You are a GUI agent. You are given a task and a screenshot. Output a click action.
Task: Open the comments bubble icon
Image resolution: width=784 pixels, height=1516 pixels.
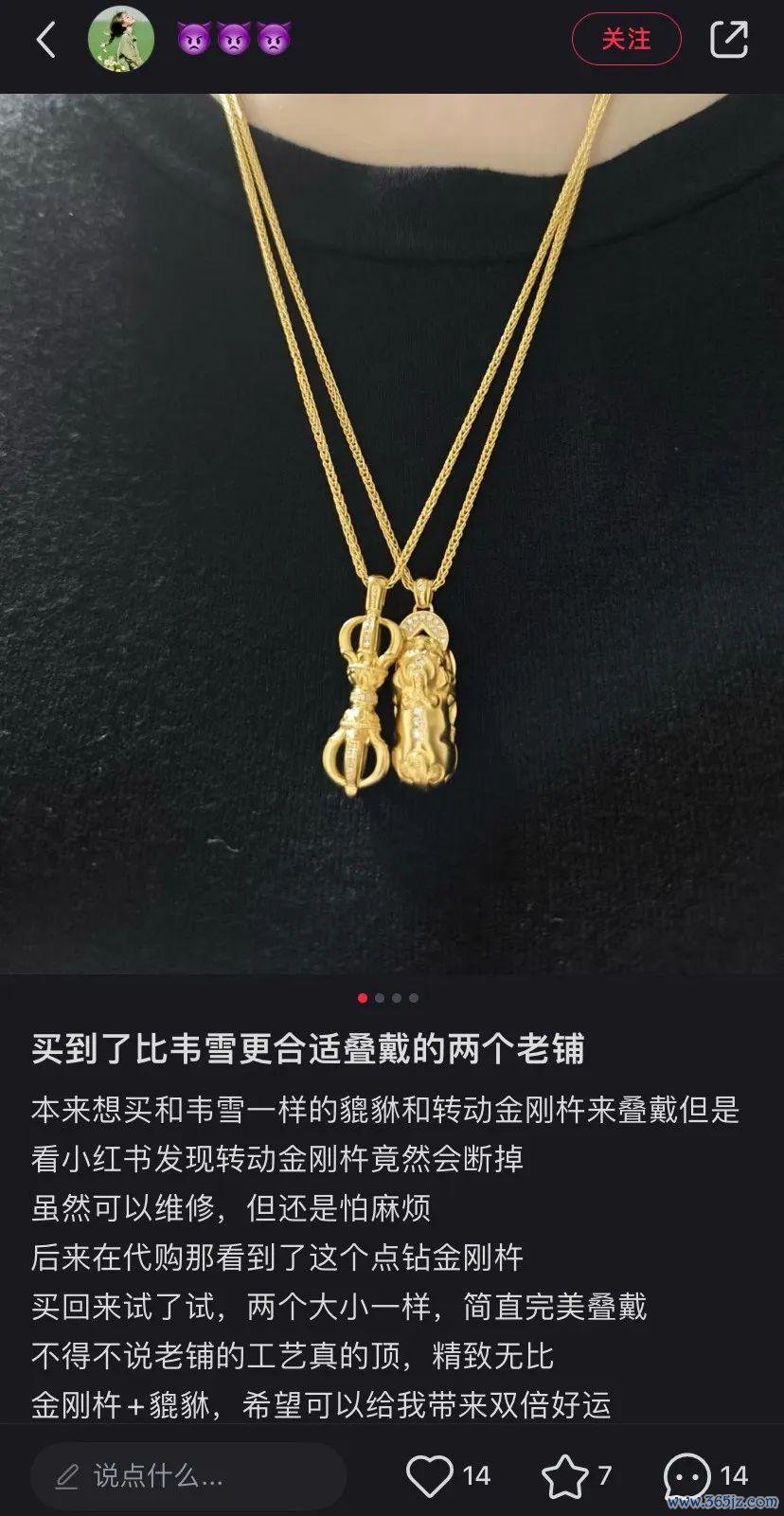(687, 1475)
